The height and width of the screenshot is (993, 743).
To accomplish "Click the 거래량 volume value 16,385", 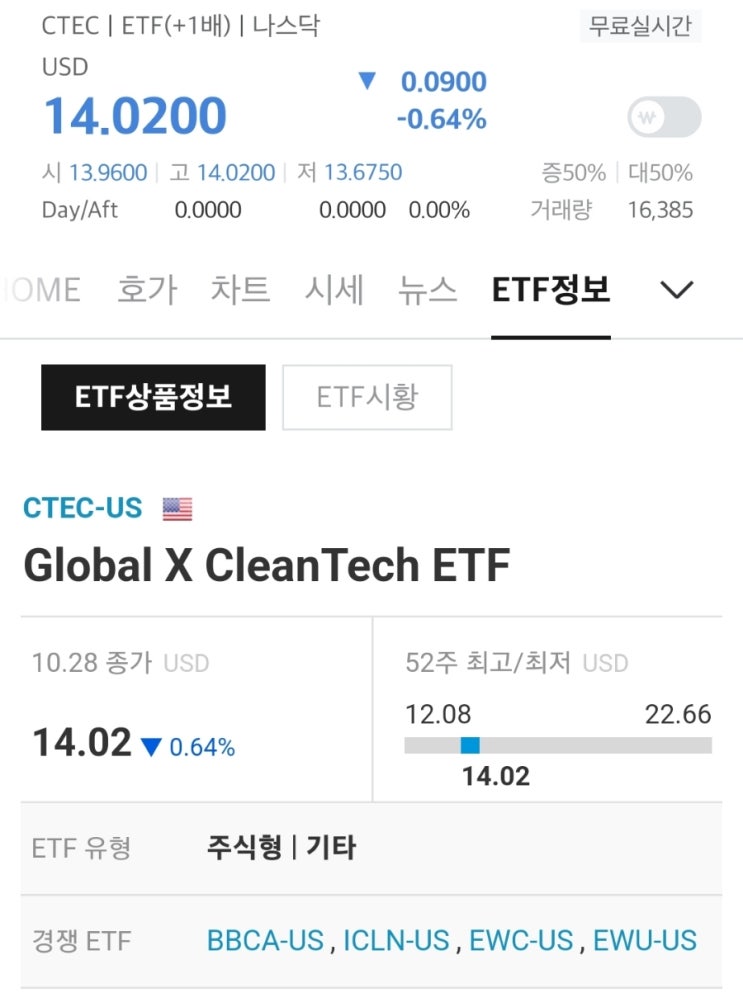I will pos(663,210).
